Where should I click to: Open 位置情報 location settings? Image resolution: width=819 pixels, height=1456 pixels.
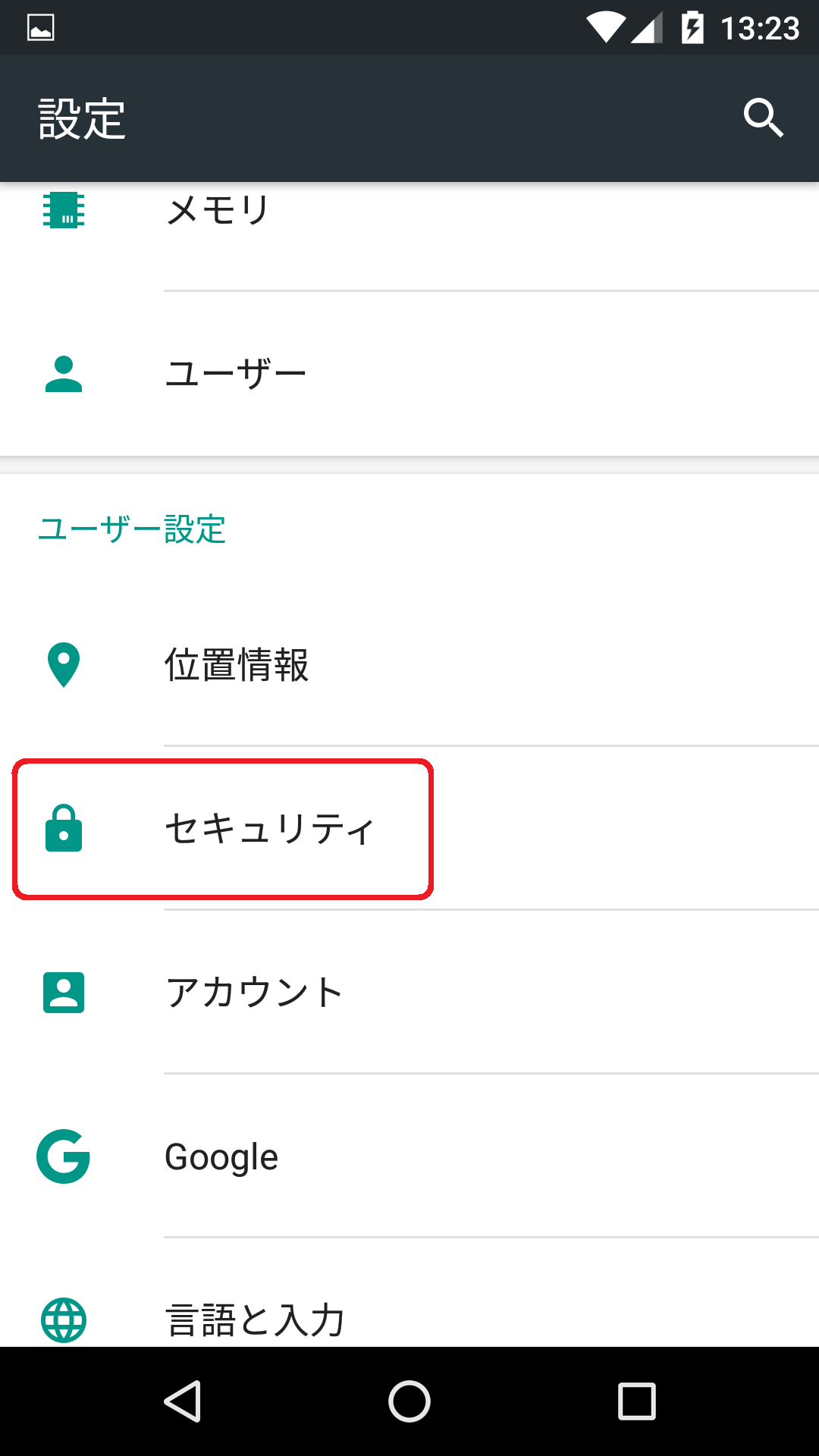tap(409, 664)
